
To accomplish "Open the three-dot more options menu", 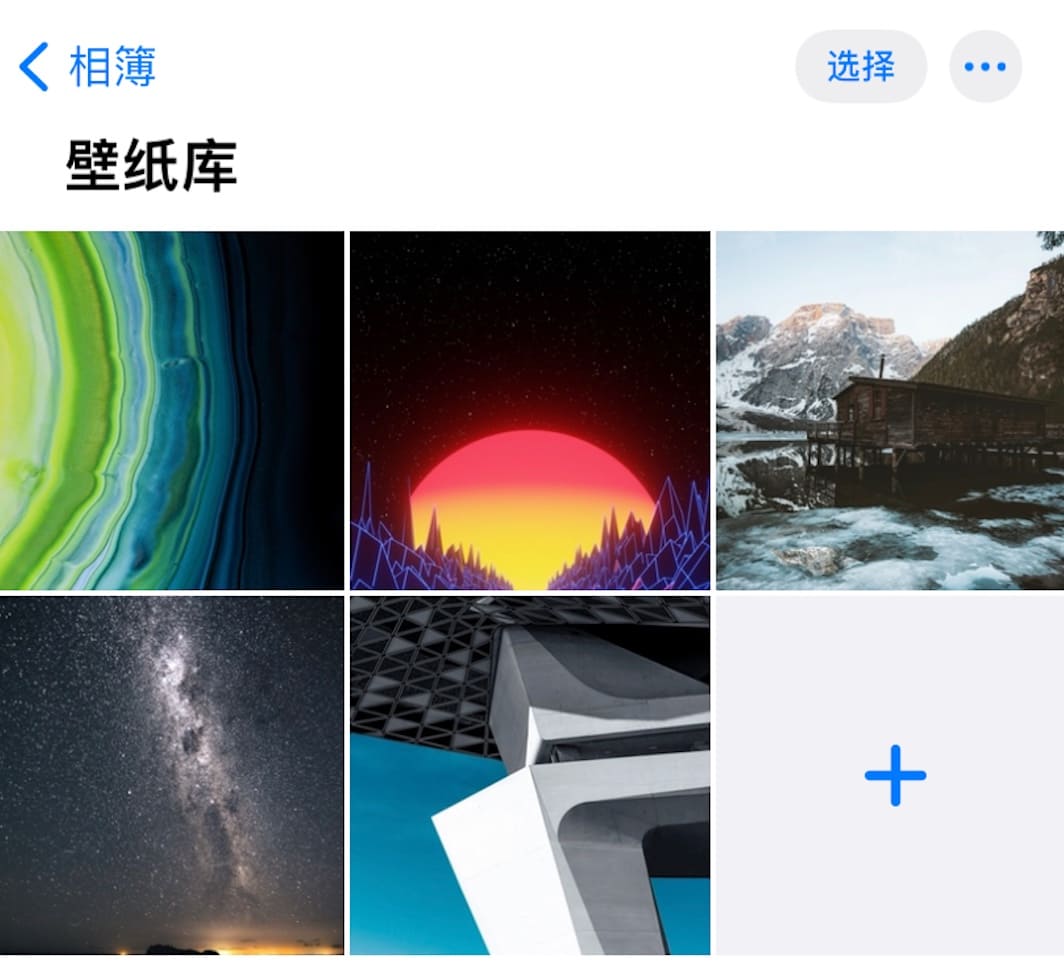I will 985,67.
